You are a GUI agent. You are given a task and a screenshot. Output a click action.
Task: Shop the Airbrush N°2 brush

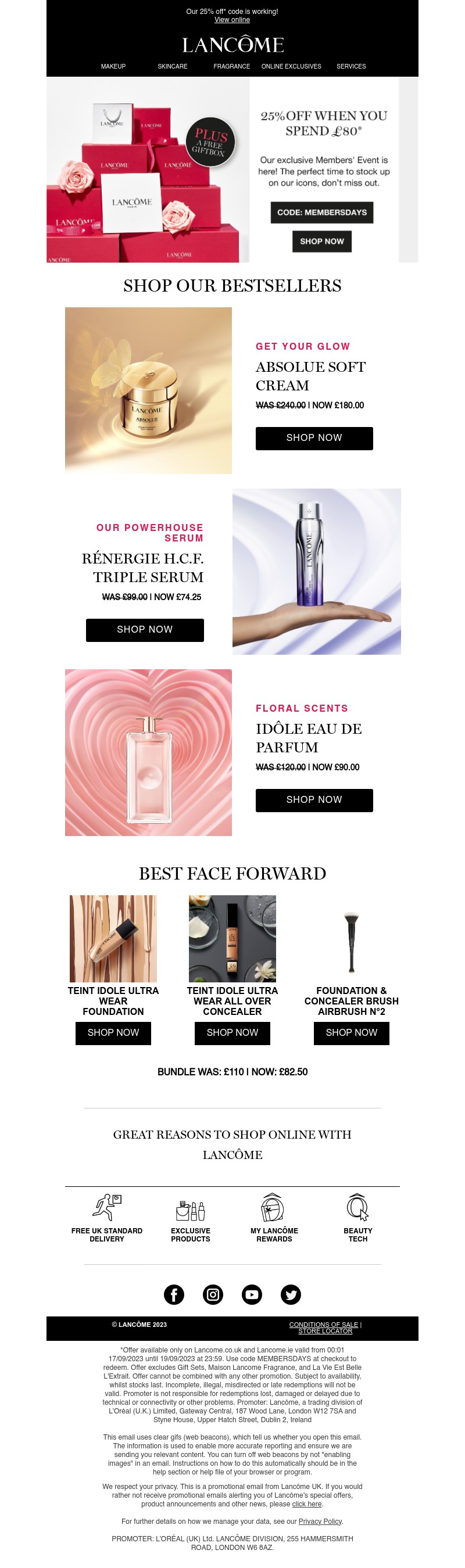(x=351, y=1033)
